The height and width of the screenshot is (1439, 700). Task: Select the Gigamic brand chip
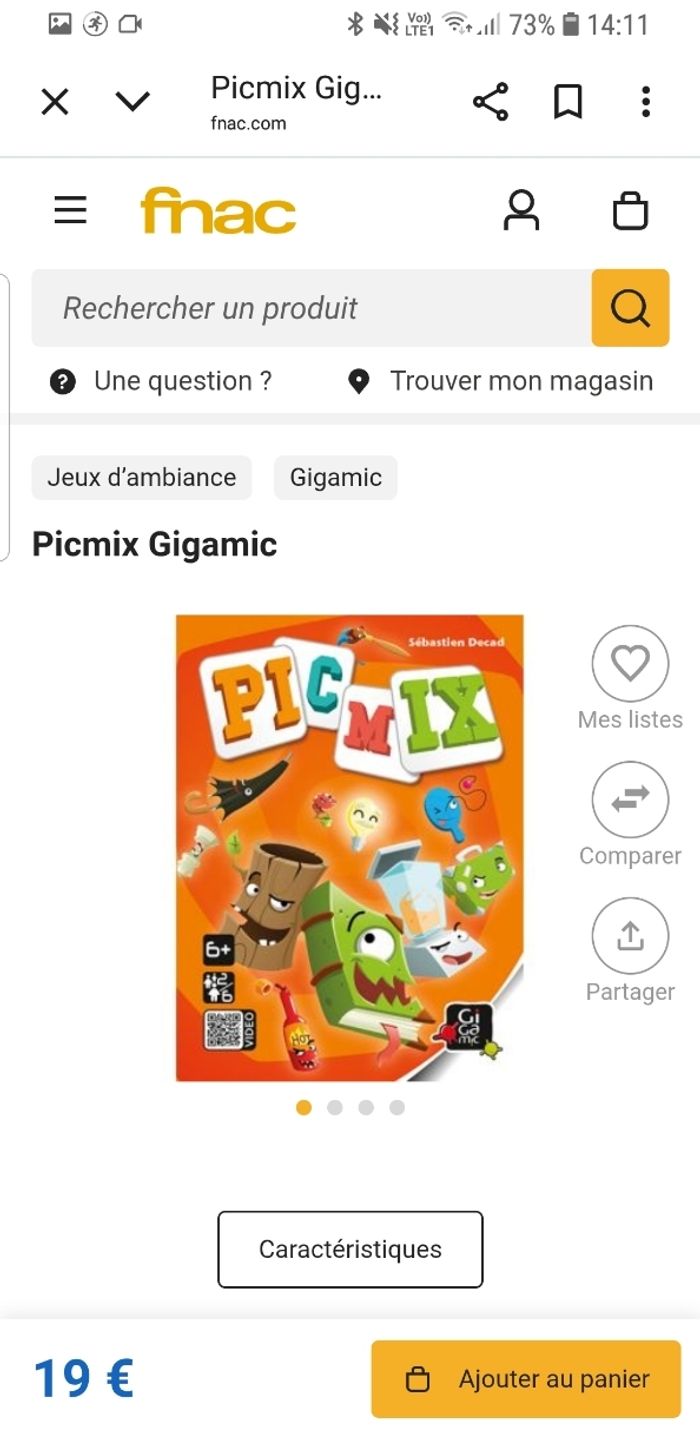[336, 478]
